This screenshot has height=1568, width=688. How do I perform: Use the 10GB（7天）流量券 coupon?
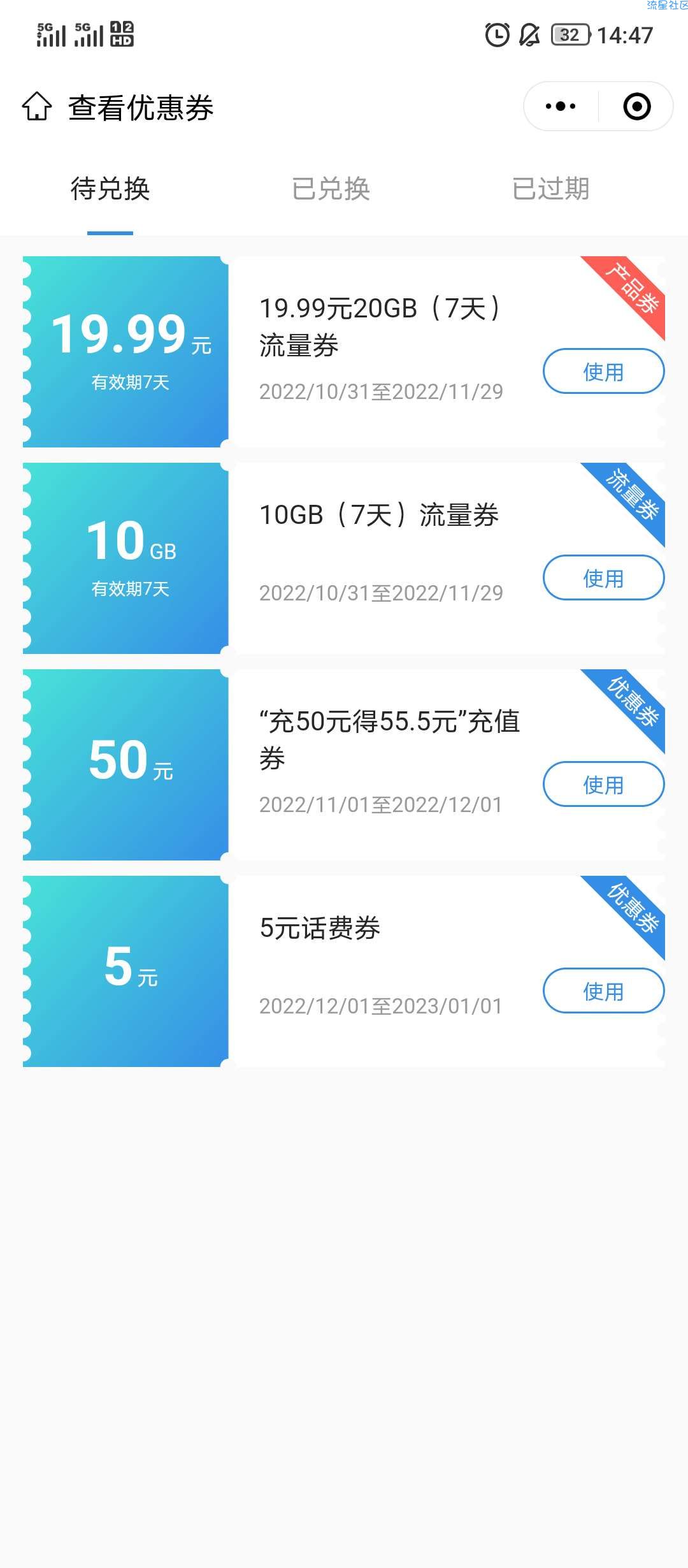[x=603, y=577]
